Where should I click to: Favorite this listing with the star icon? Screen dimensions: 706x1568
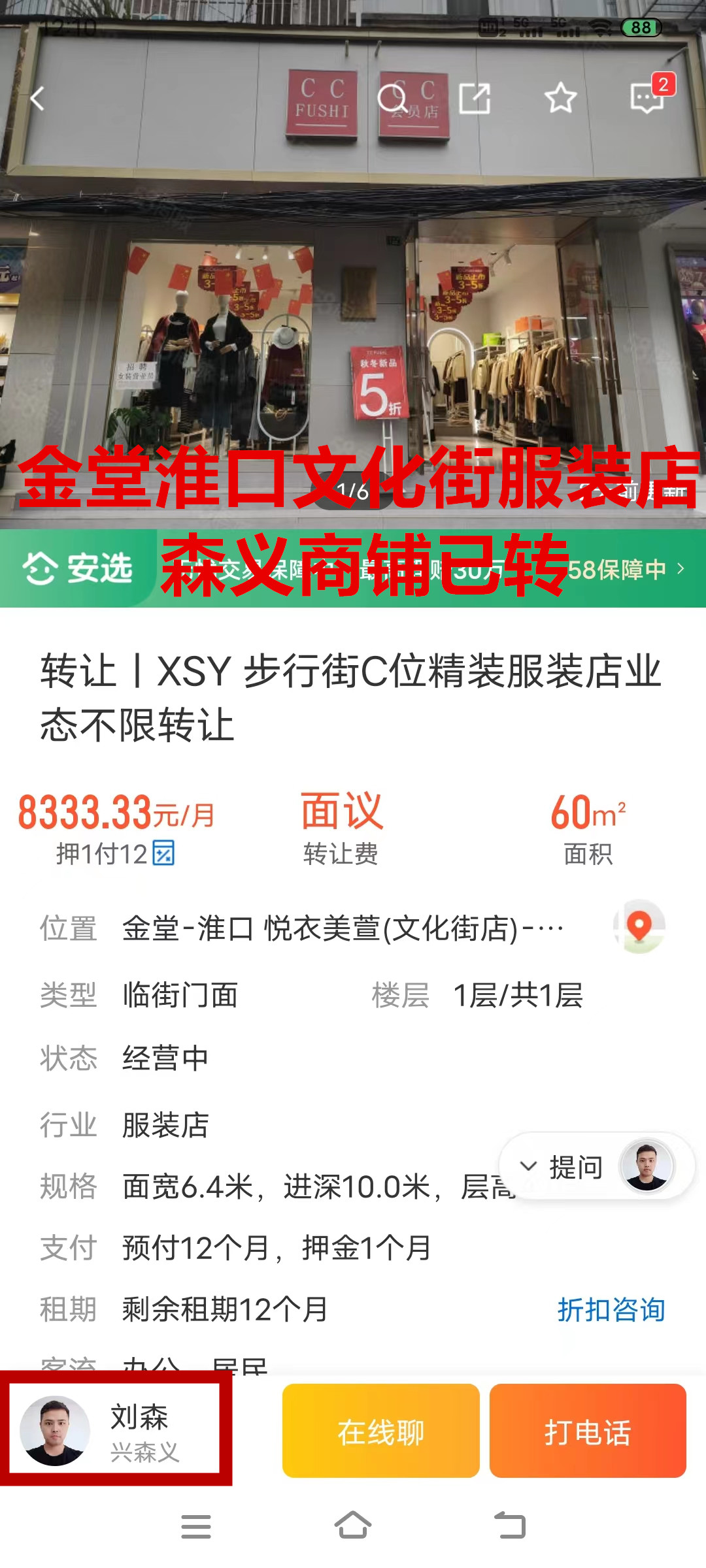[x=560, y=99]
